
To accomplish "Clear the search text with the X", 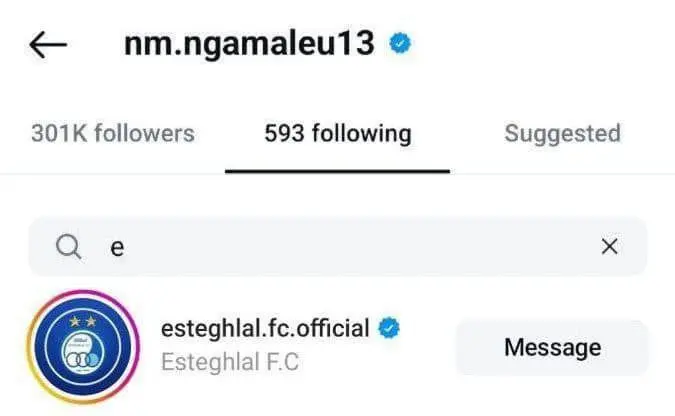I will pyautogui.click(x=609, y=247).
